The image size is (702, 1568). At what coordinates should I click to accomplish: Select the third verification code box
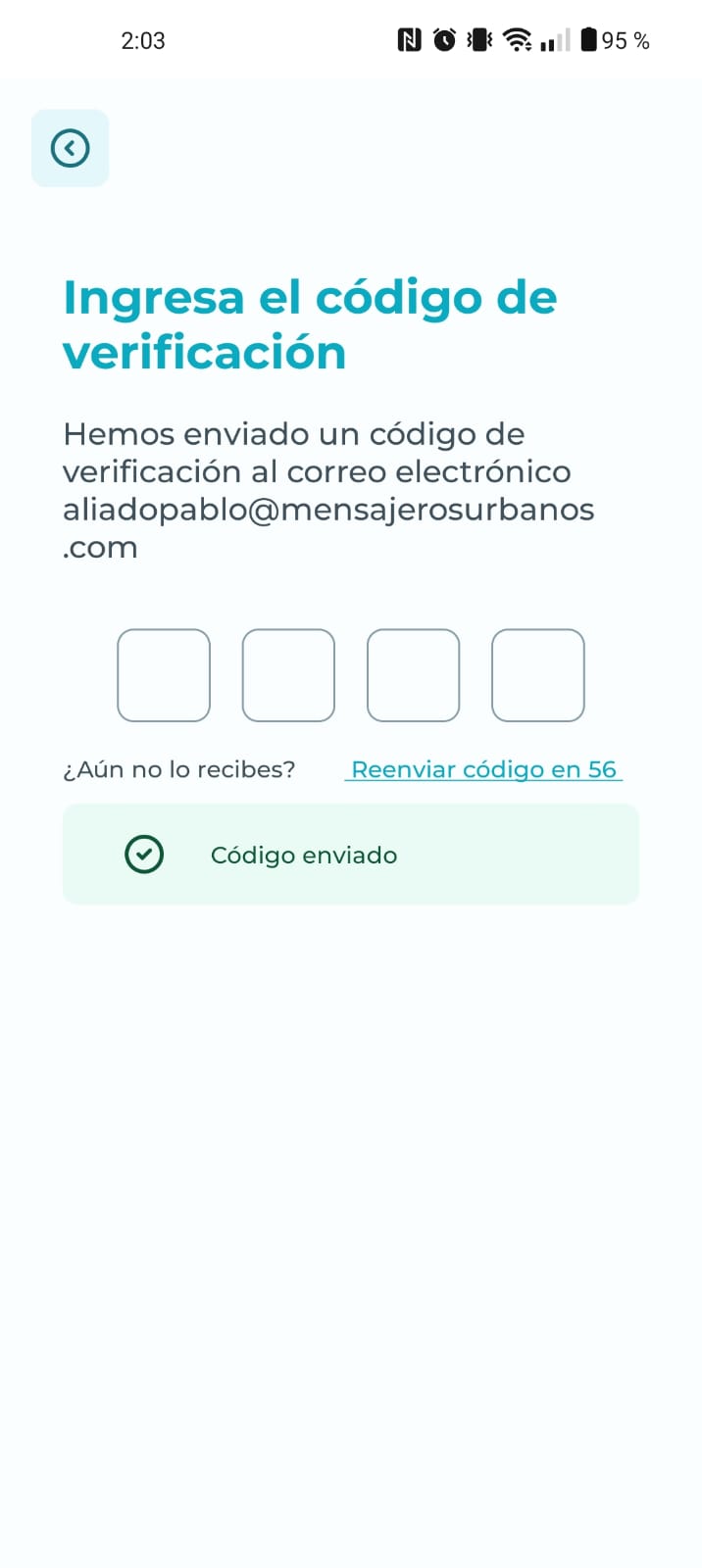point(413,675)
